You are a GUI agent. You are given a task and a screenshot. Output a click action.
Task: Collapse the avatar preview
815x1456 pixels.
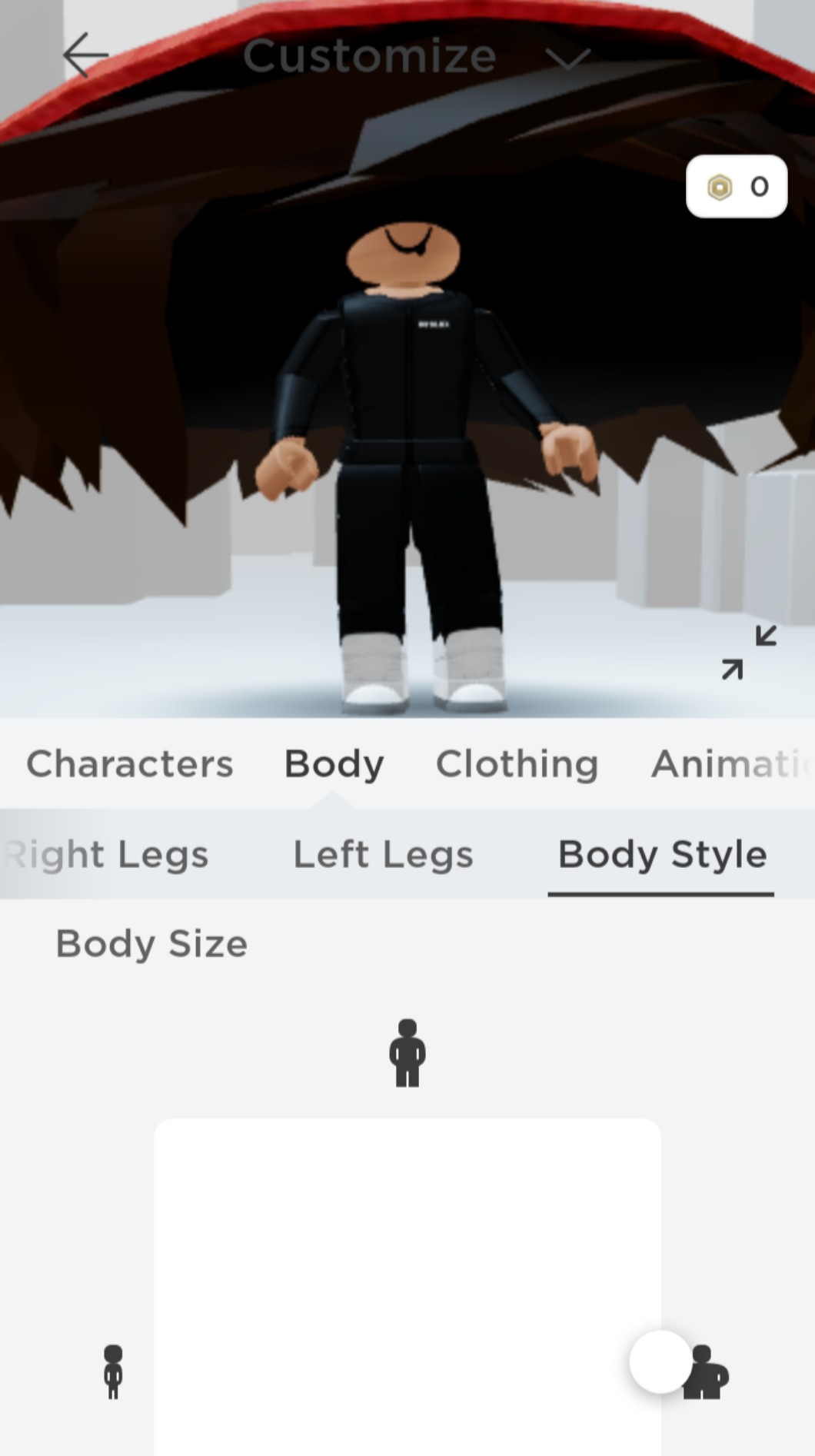pos(749,653)
